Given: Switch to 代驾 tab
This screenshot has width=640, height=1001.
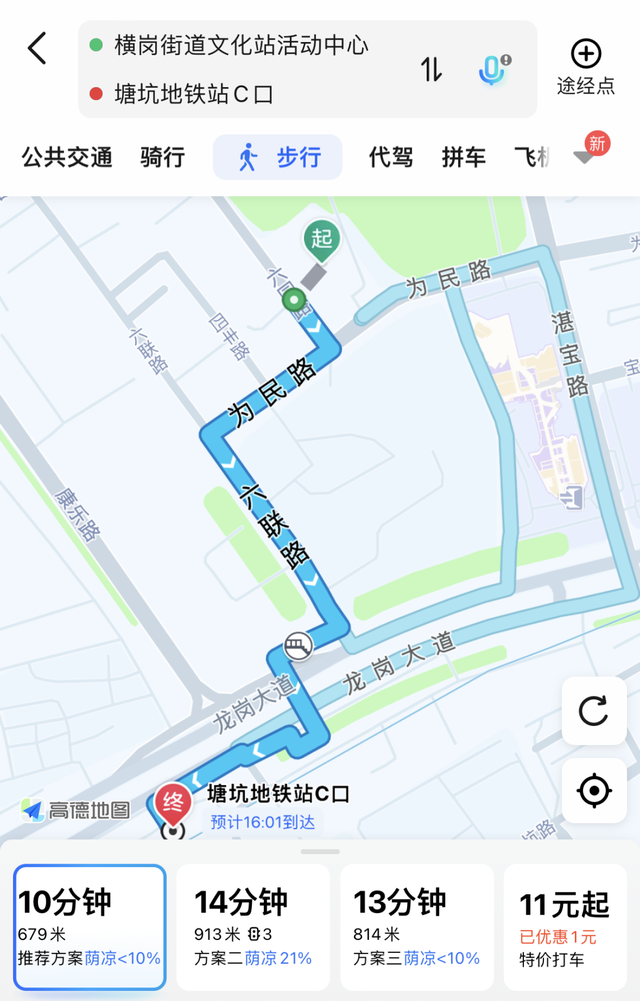Looking at the screenshot, I should [x=390, y=157].
